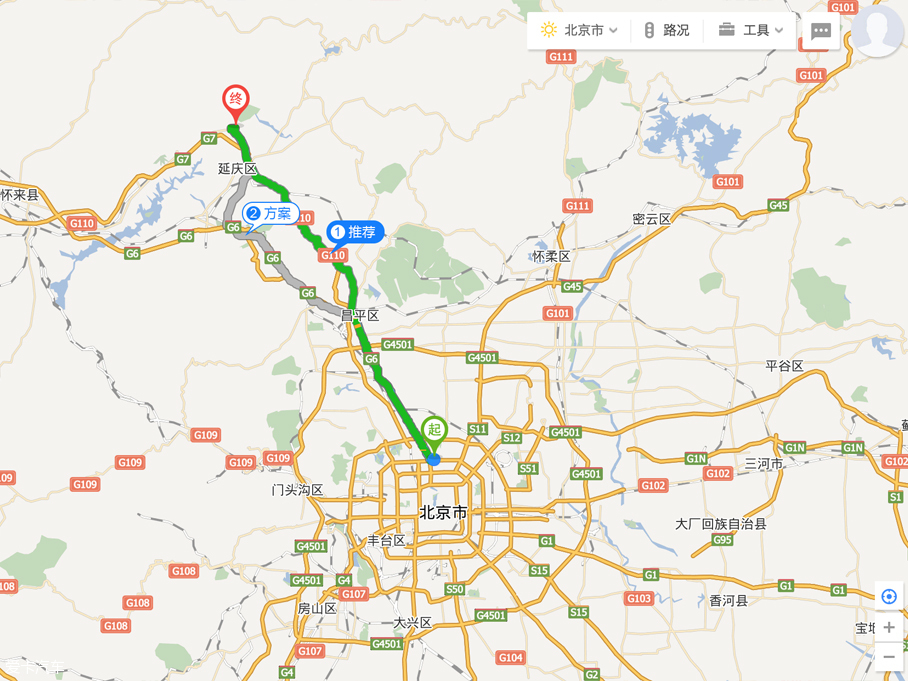Select the 方案 route option 2
The image size is (908, 681).
[270, 213]
